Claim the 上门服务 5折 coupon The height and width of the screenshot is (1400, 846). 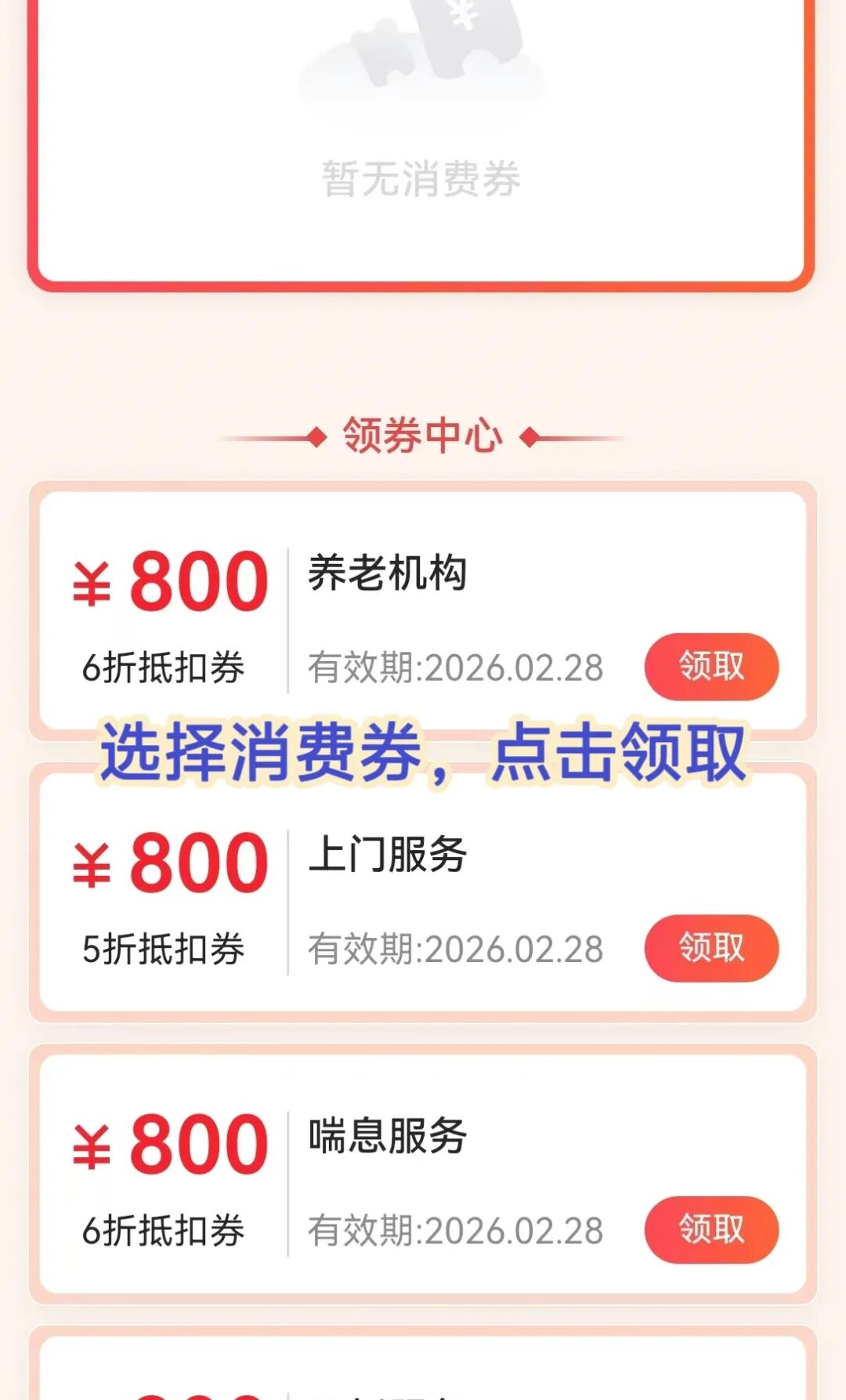point(711,948)
